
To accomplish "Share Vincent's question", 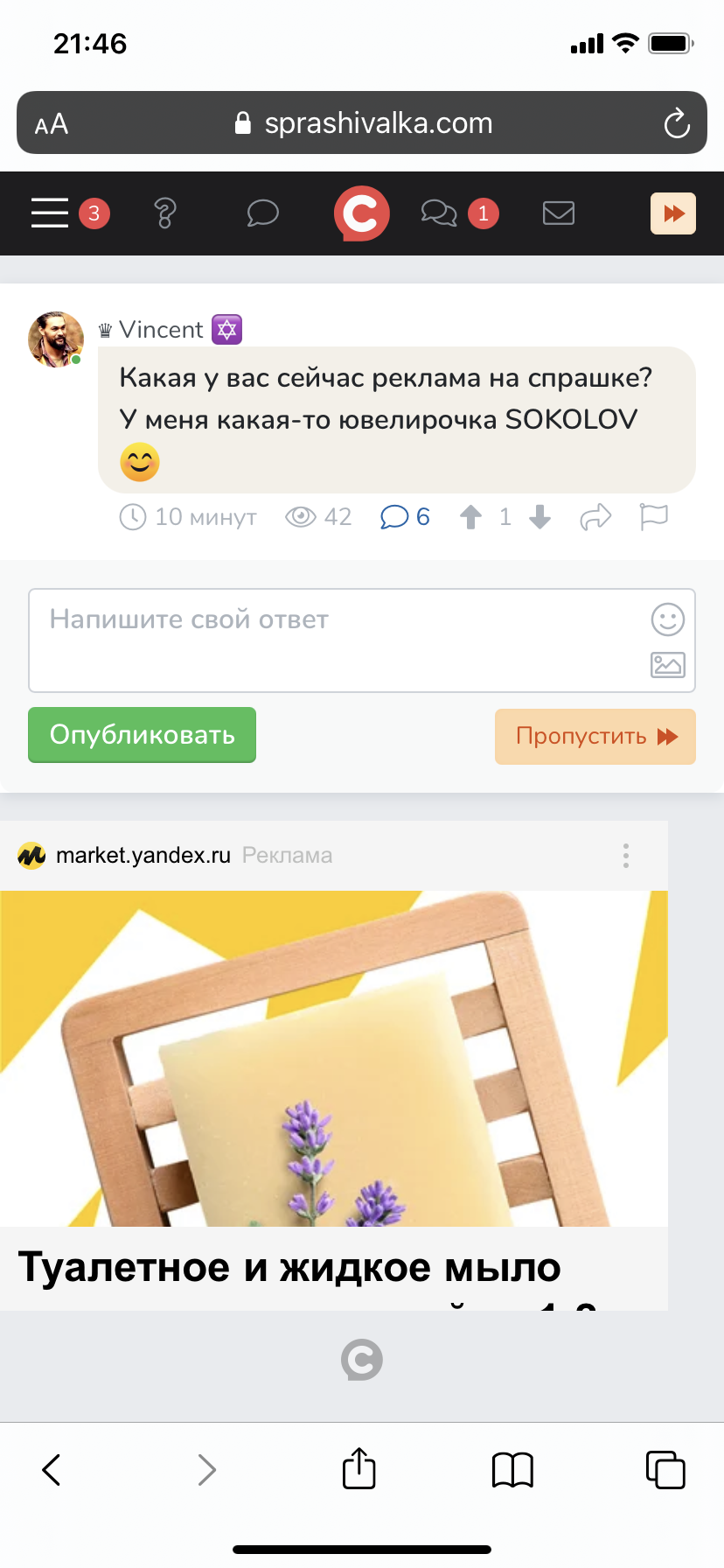I will click(x=595, y=517).
